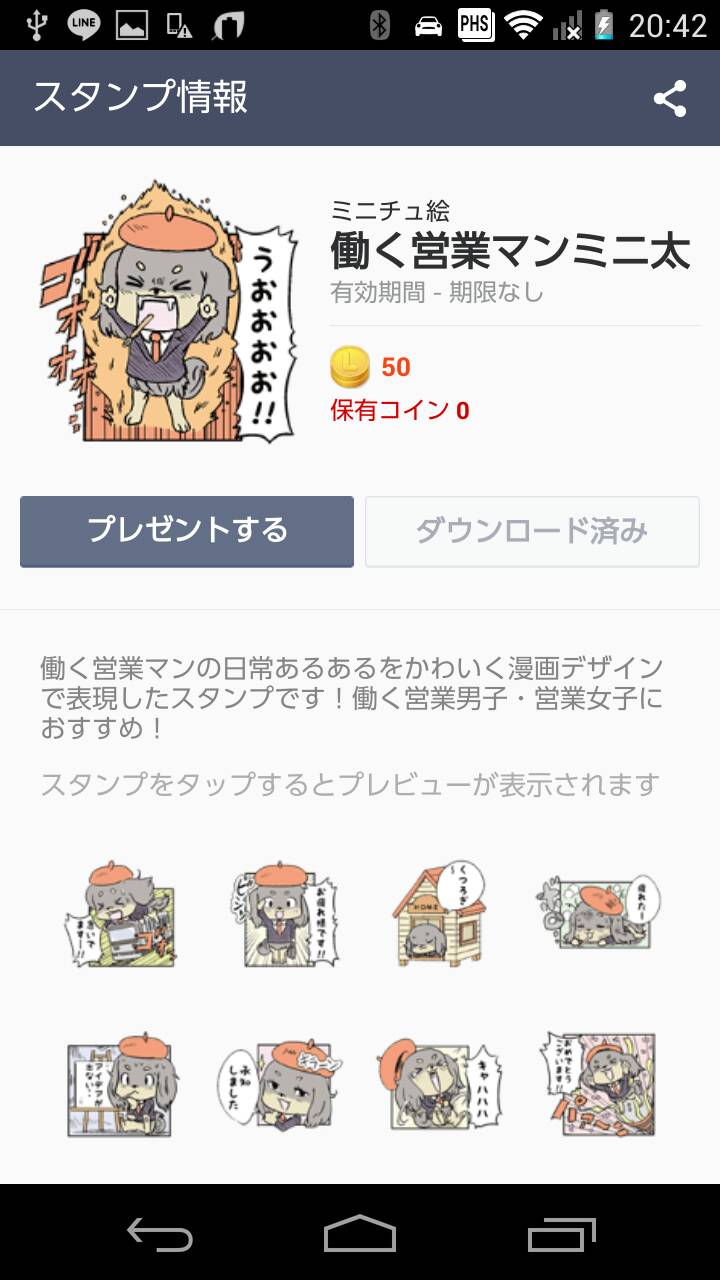Return to the home screen

coord(360,1235)
